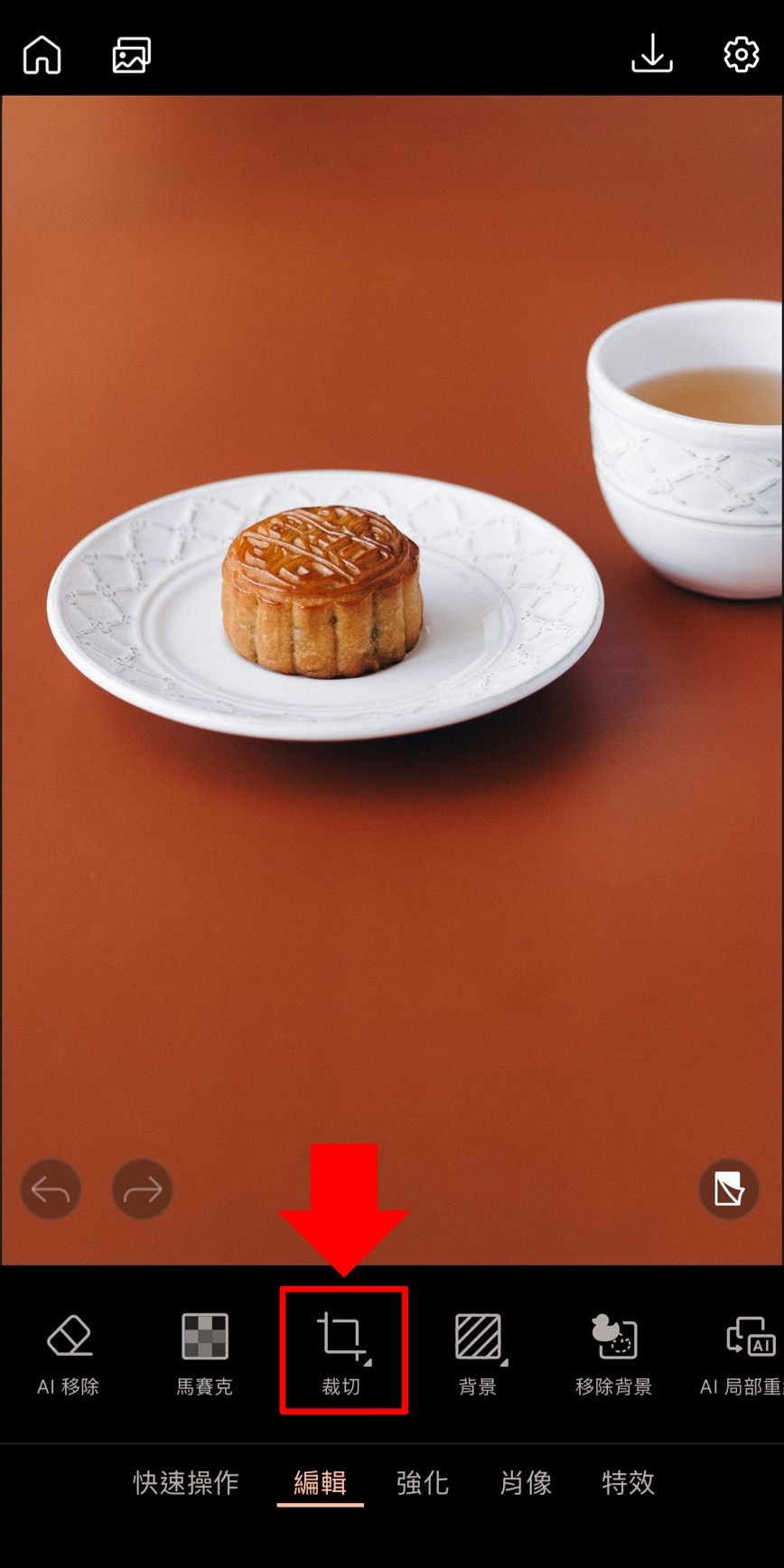Go to the home screen icon
The height and width of the screenshot is (1568, 784).
pos(42,55)
